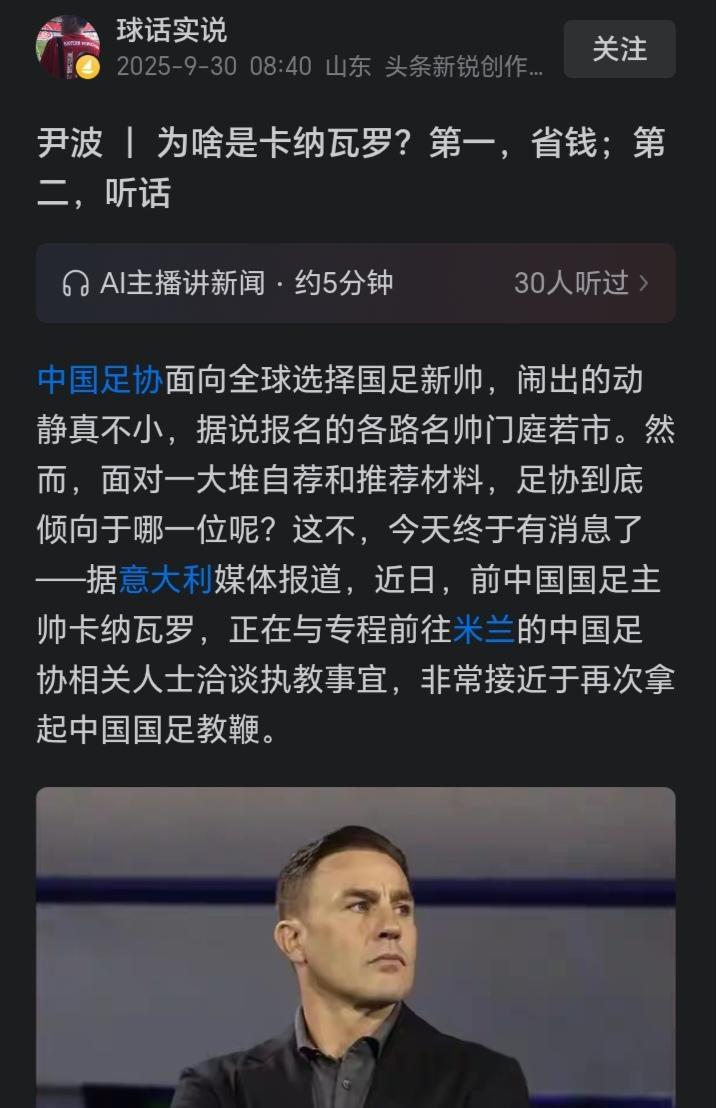Play the AI主播讲新闻 audio narration
The width and height of the screenshot is (716, 1108).
tap(226, 283)
